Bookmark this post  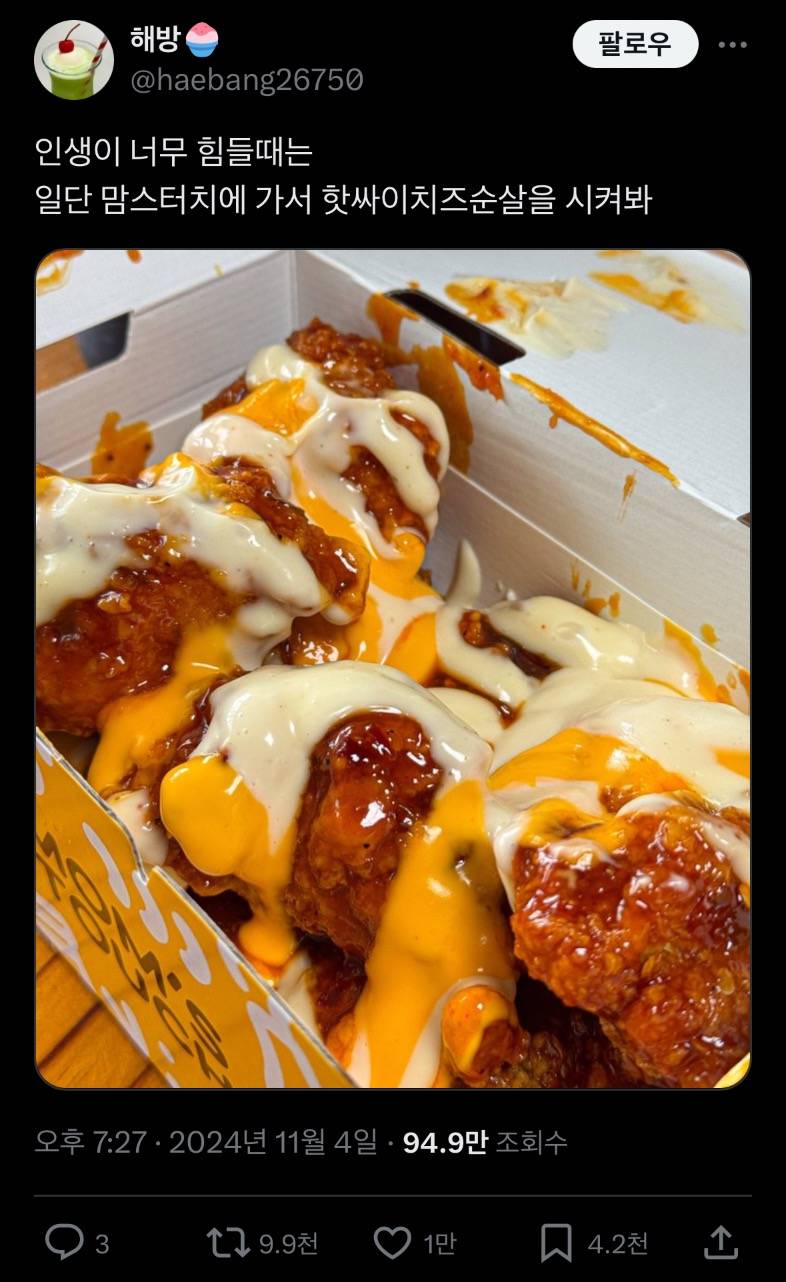pos(556,1243)
